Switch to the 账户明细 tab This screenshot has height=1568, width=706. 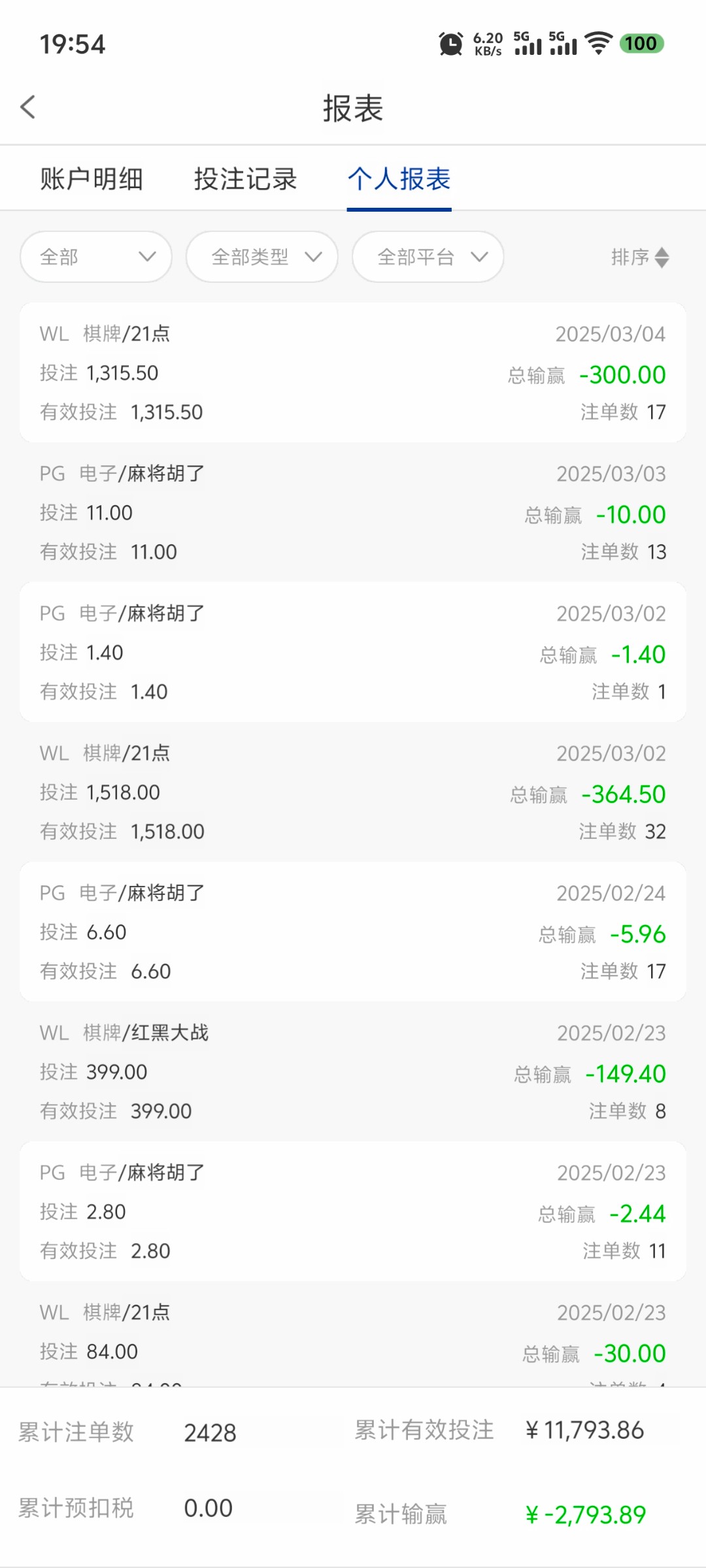coord(92,178)
